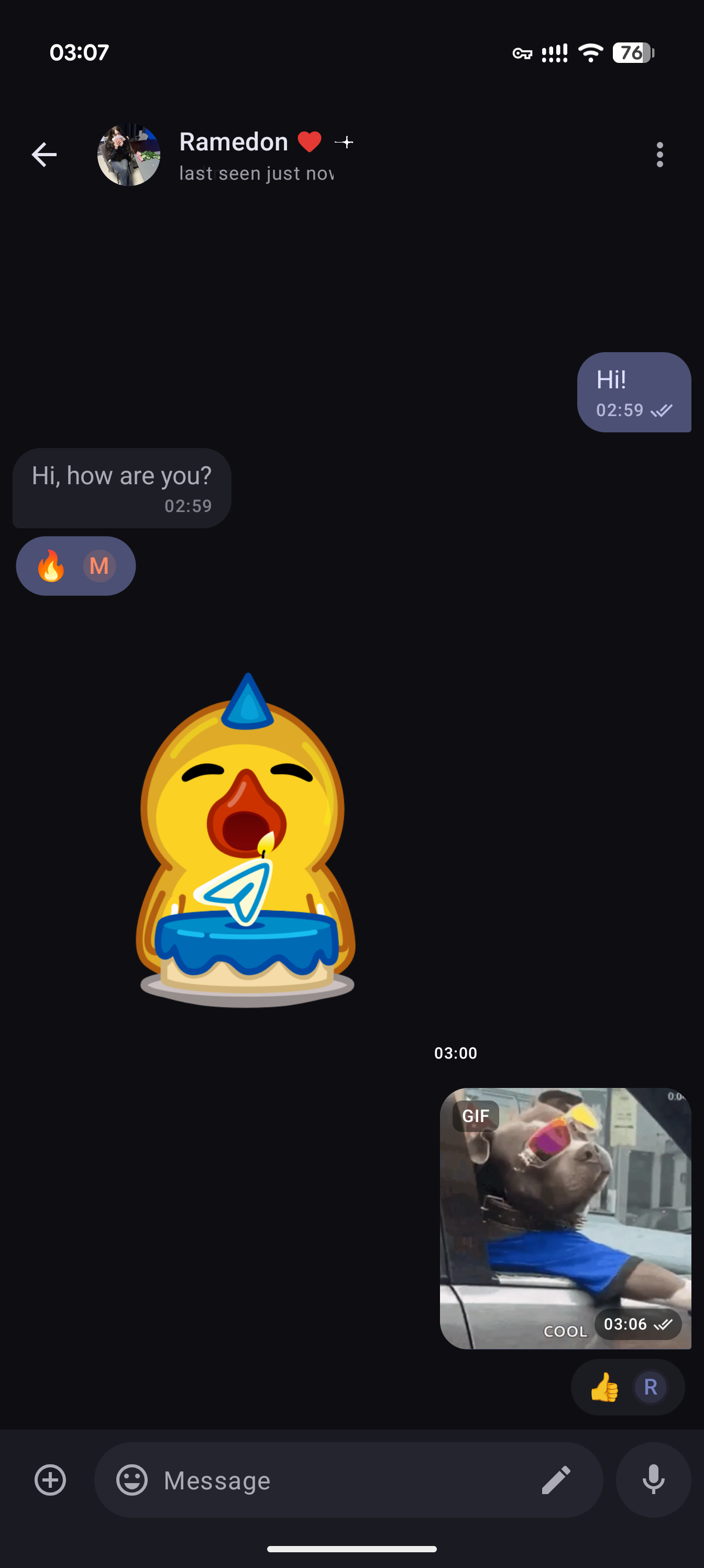Tap the battery indicator showing 76

point(633,53)
